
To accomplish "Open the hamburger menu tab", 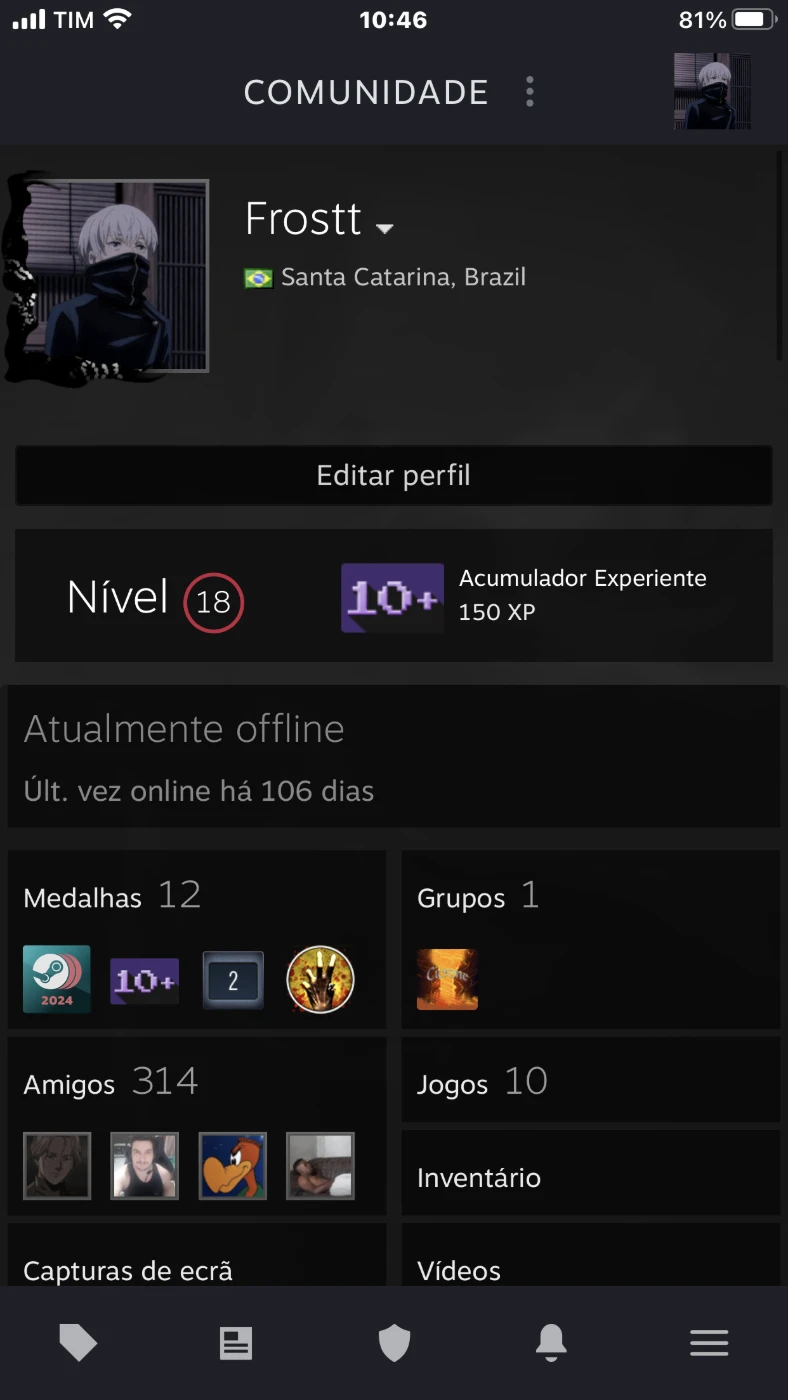I will coord(709,1343).
